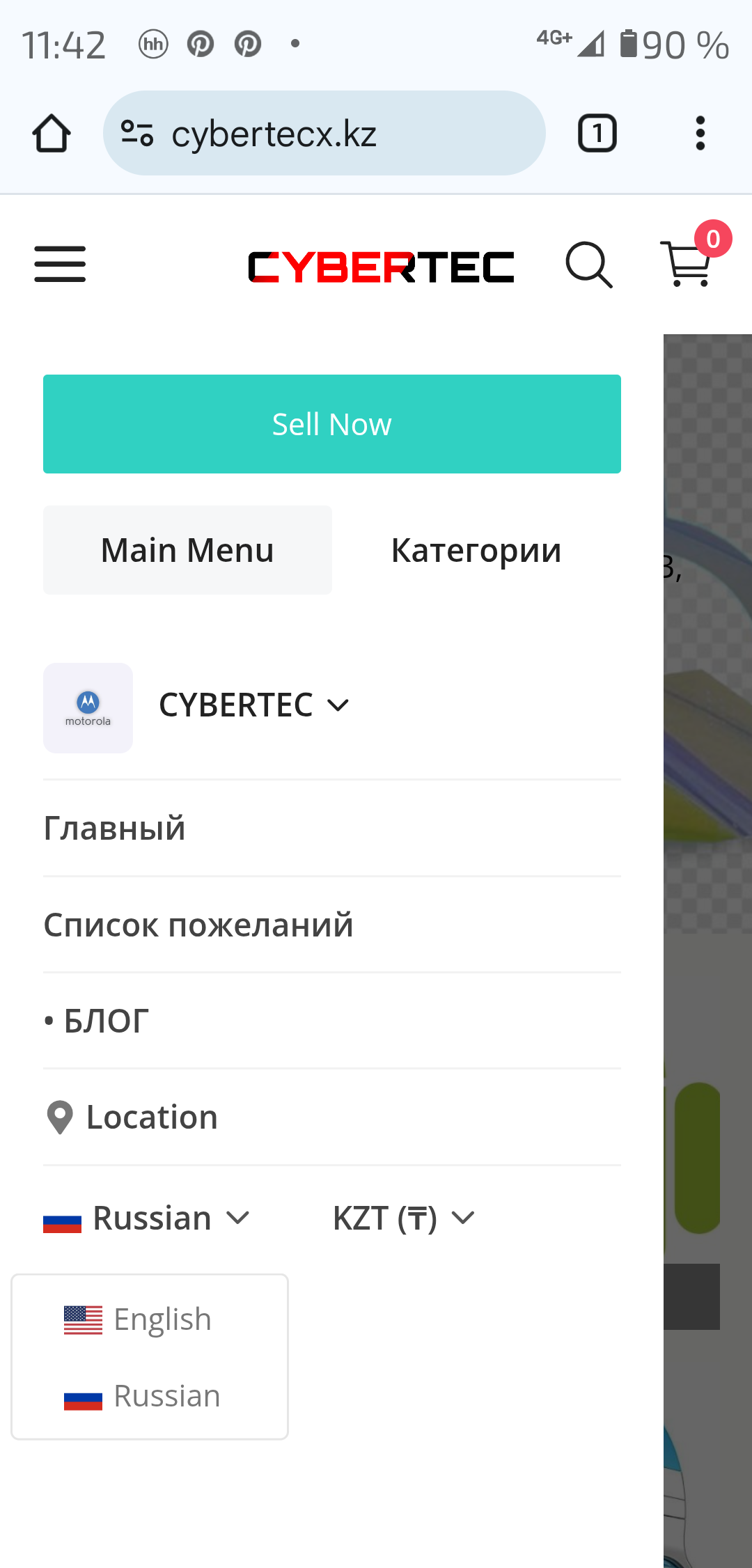Open the browser overflow menu

(700, 133)
